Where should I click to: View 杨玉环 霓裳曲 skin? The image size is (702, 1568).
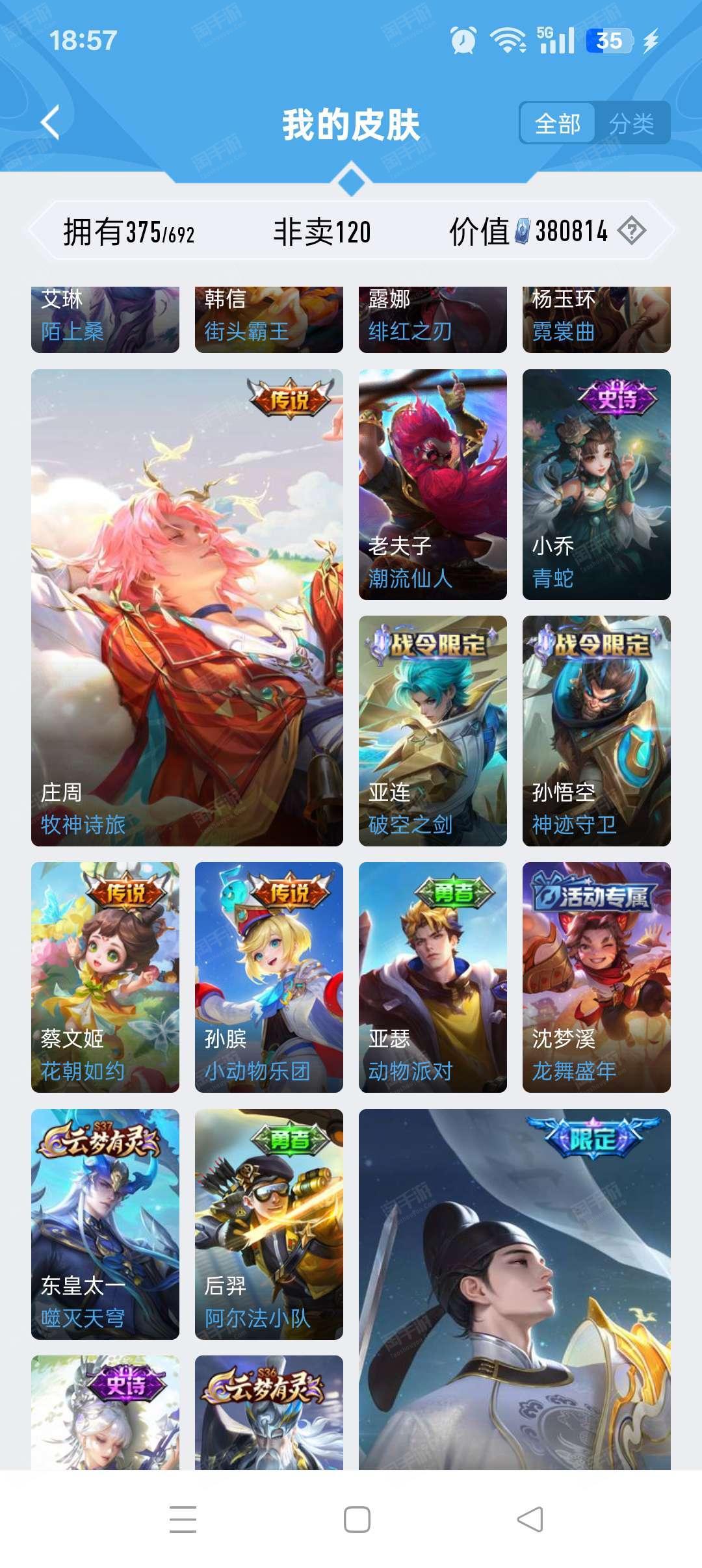(597, 319)
